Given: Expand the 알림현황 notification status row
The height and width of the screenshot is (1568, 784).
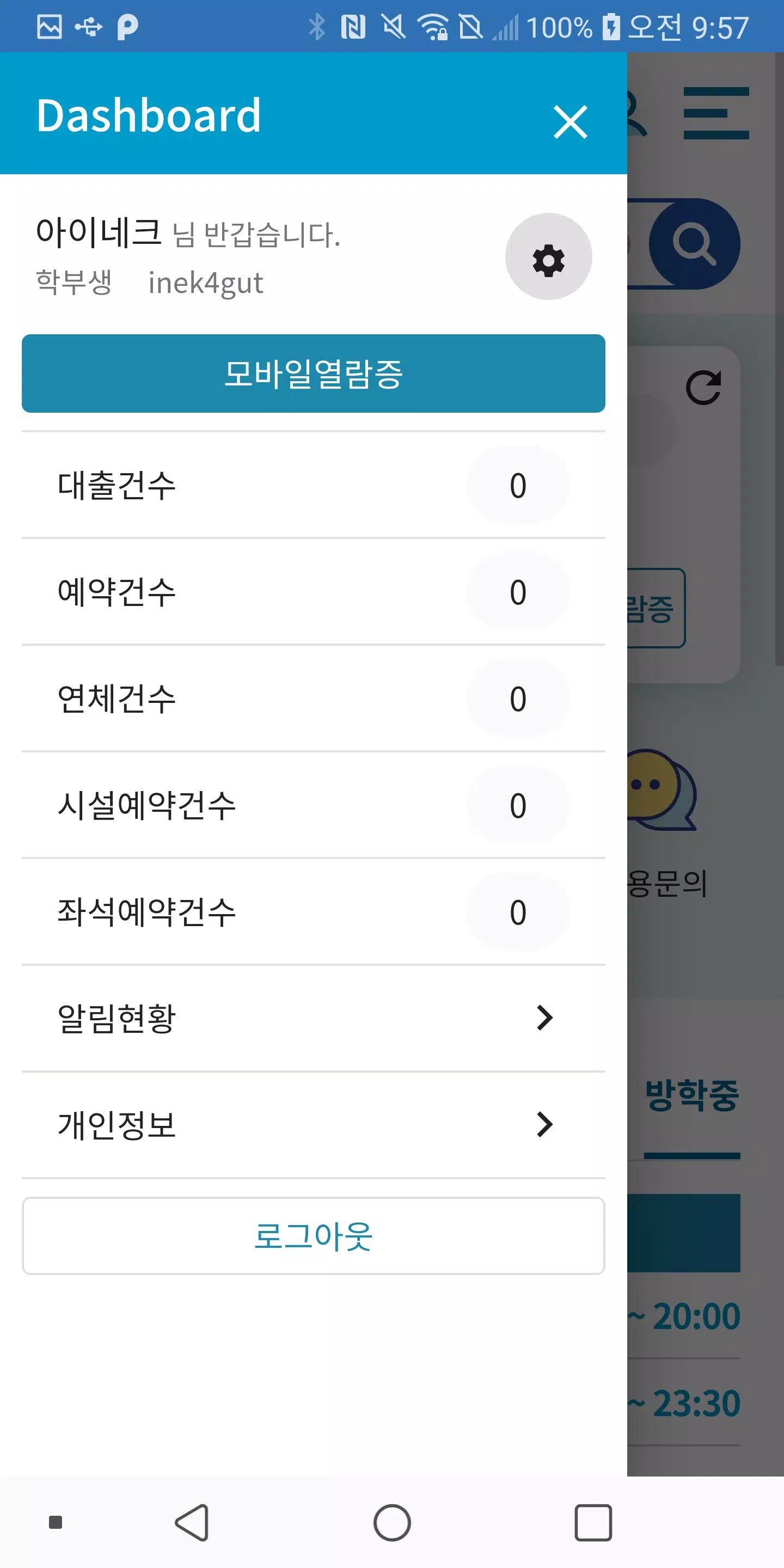Looking at the screenshot, I should [314, 1018].
